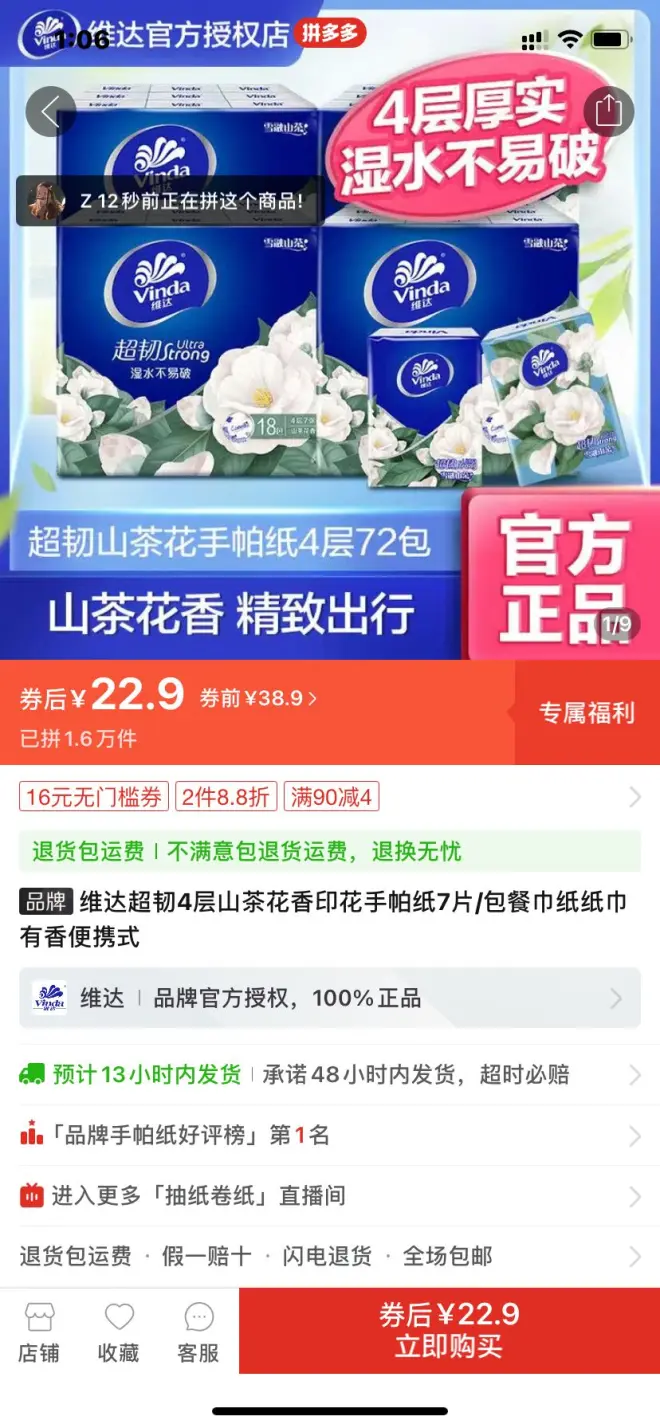
Task: Open the 专属福利 benefits button
Action: pyautogui.click(x=587, y=713)
